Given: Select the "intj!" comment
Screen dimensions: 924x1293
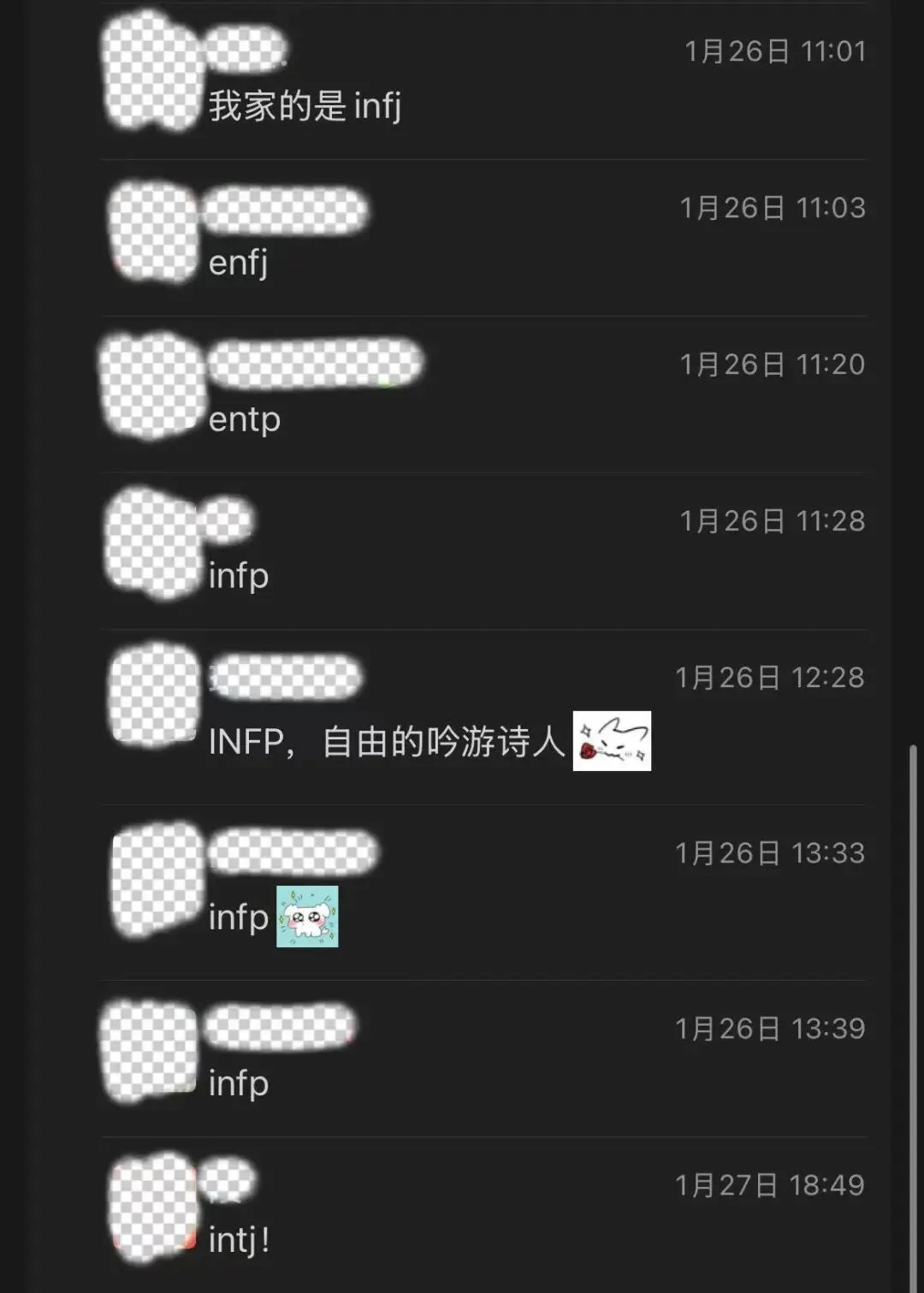Looking at the screenshot, I should [240, 1240].
